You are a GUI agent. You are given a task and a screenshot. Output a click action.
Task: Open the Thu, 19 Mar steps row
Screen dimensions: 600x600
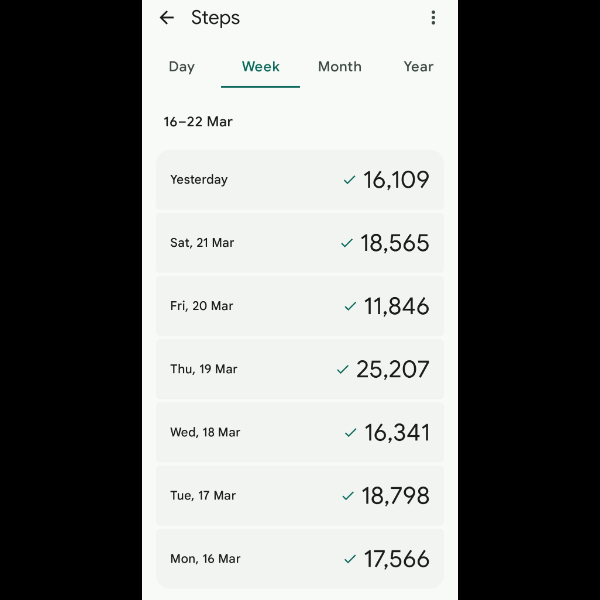point(300,369)
